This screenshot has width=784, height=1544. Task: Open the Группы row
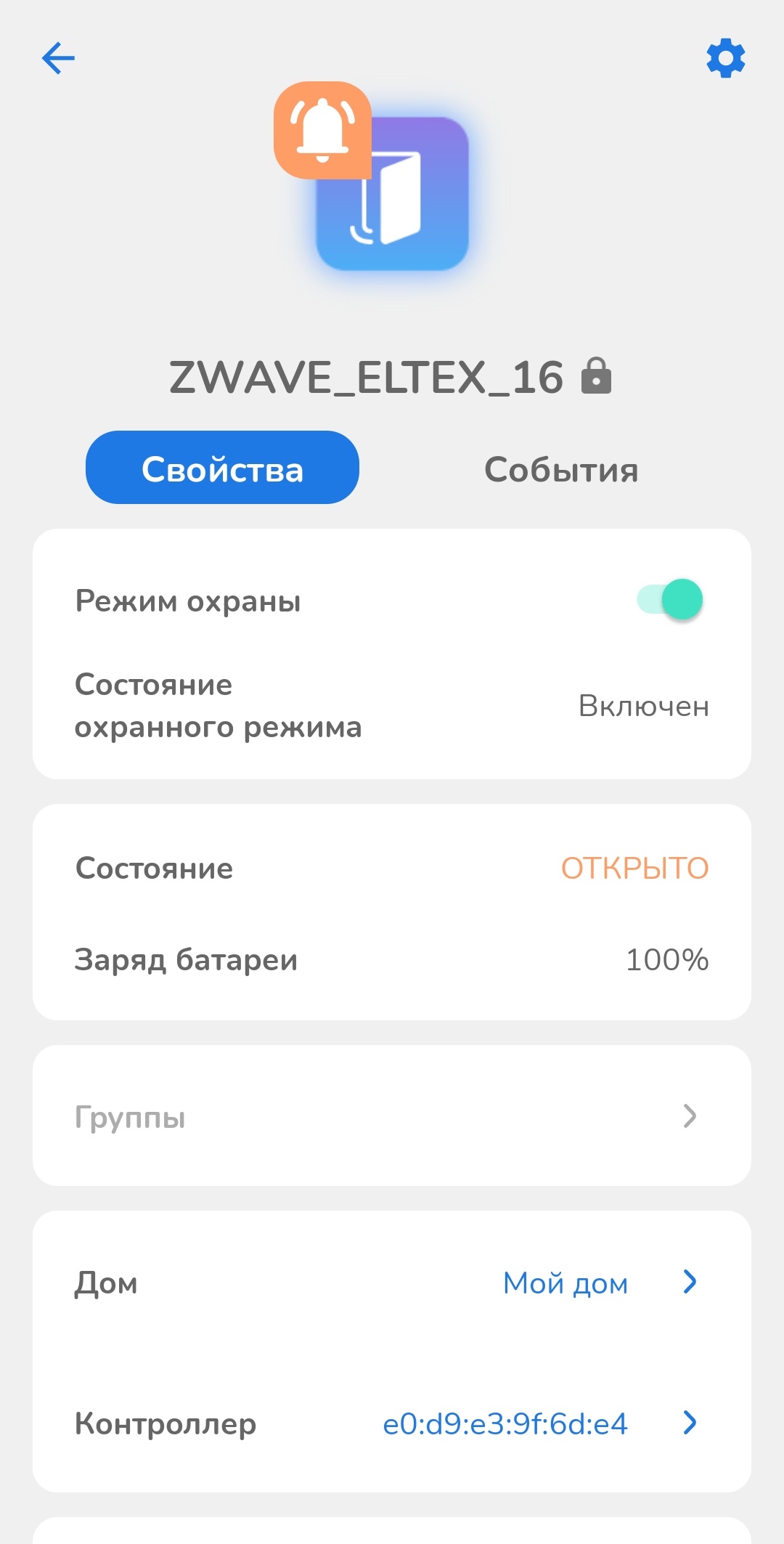[392, 1116]
